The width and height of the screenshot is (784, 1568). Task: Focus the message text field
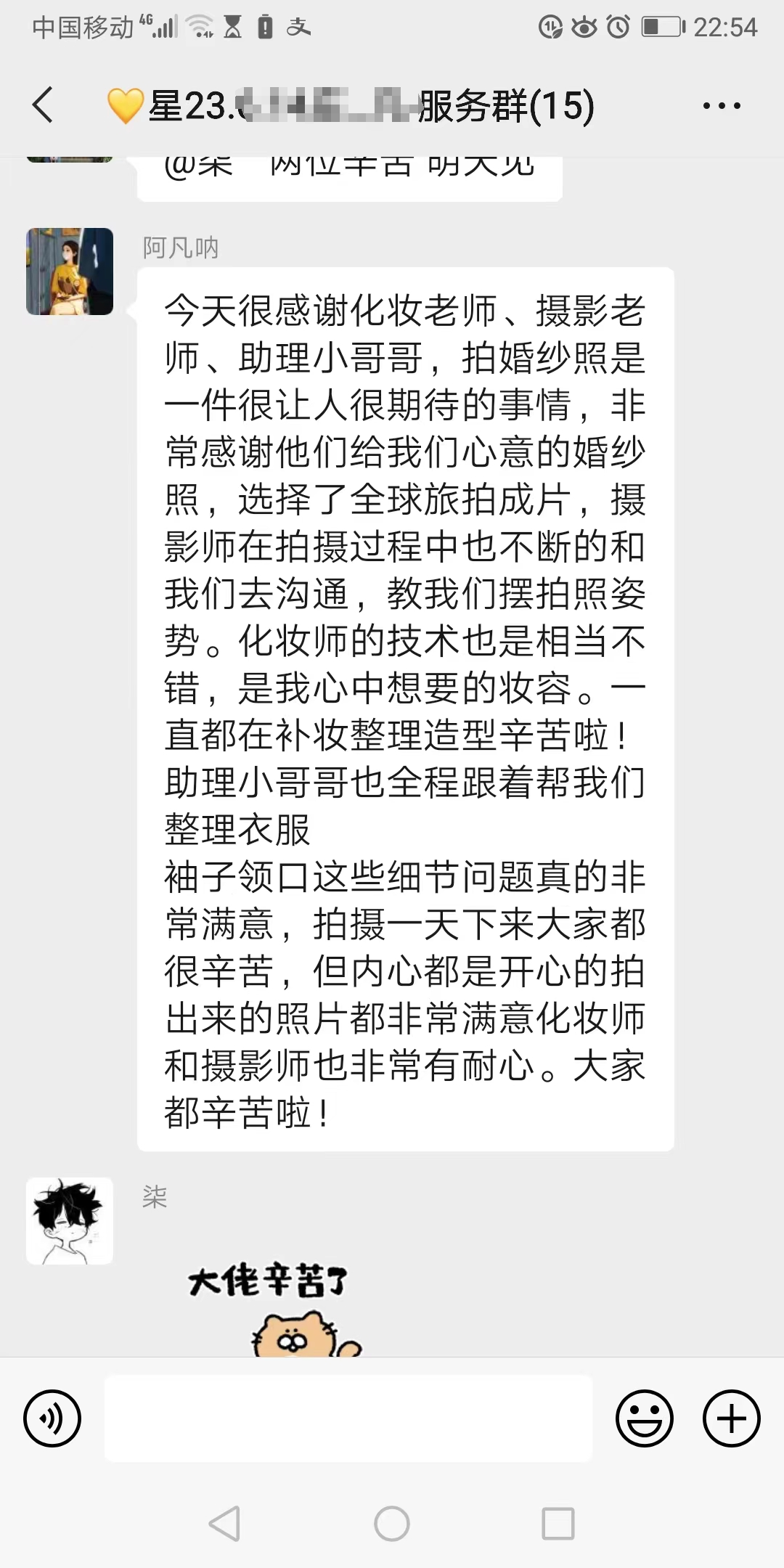tap(348, 1418)
